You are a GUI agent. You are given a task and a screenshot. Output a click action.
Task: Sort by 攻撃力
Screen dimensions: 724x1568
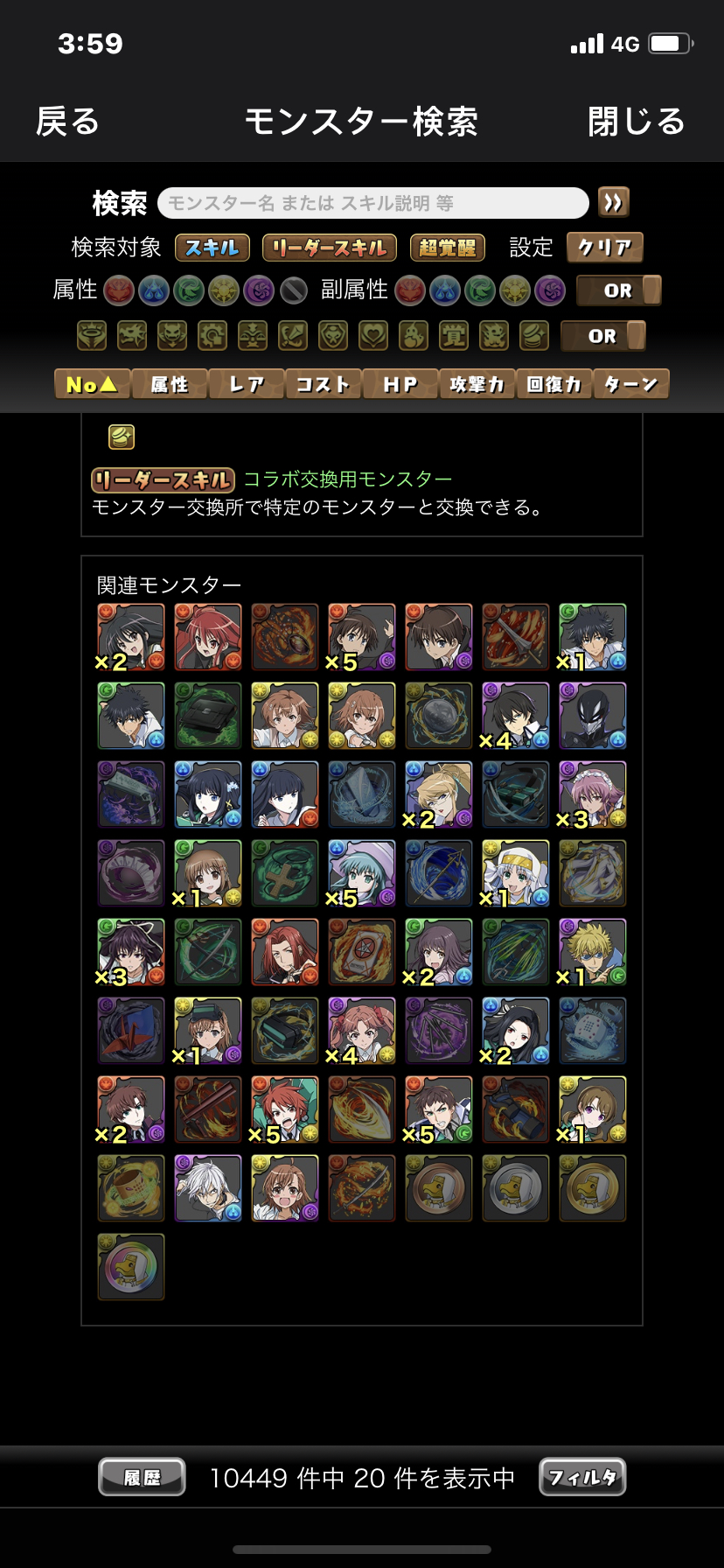(477, 384)
